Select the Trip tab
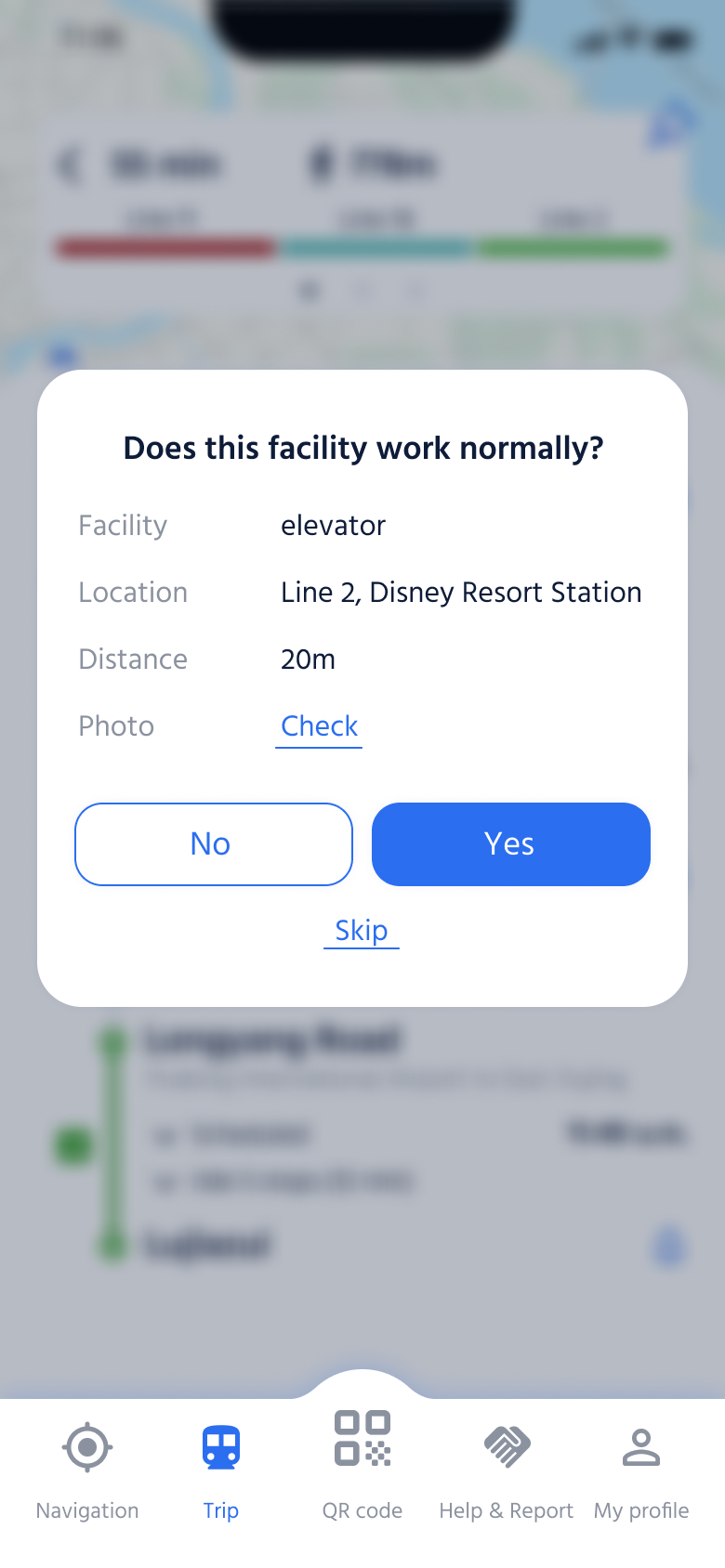Viewport: 725px width, 1568px height. coord(221,1470)
